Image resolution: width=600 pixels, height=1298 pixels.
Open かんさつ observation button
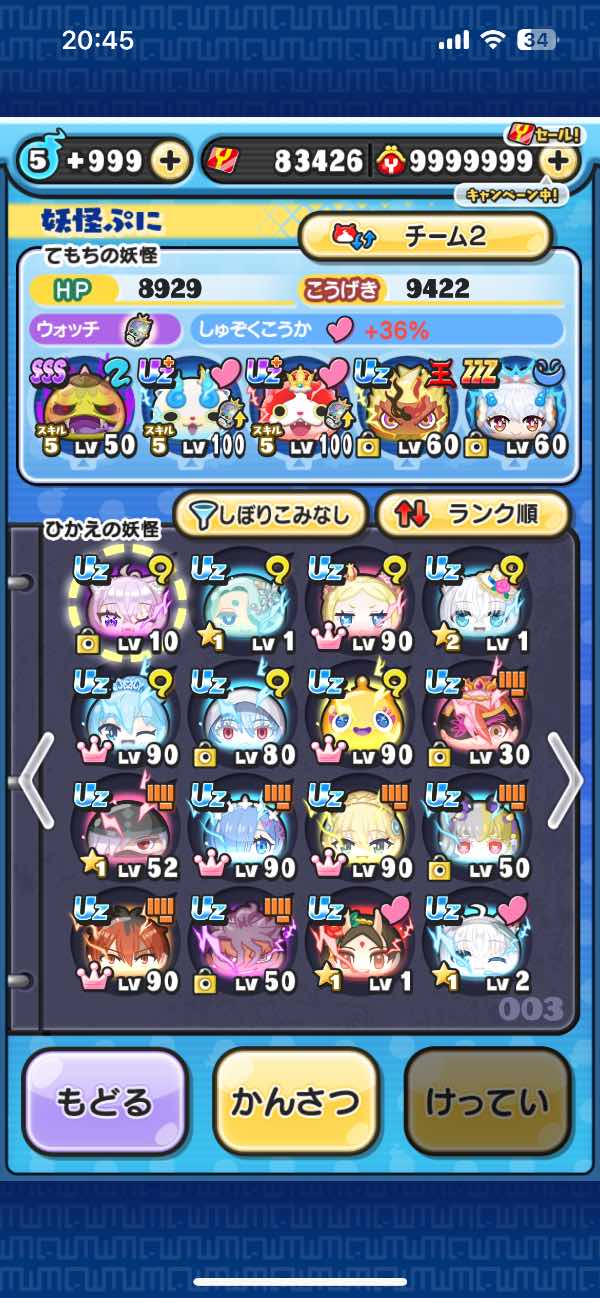click(x=296, y=1102)
